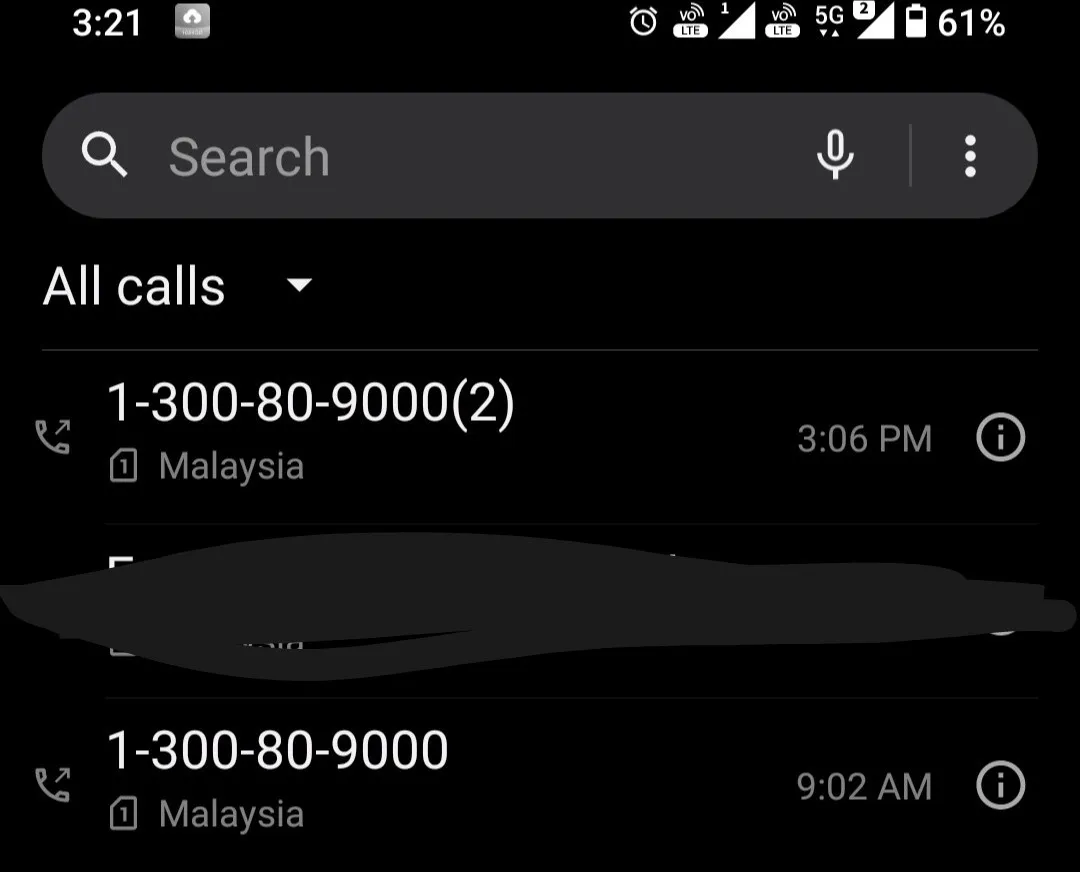Open the 9:02 AM call to 1-300-80-9000
Screen dimensions: 1080x872
[x=400, y=782]
